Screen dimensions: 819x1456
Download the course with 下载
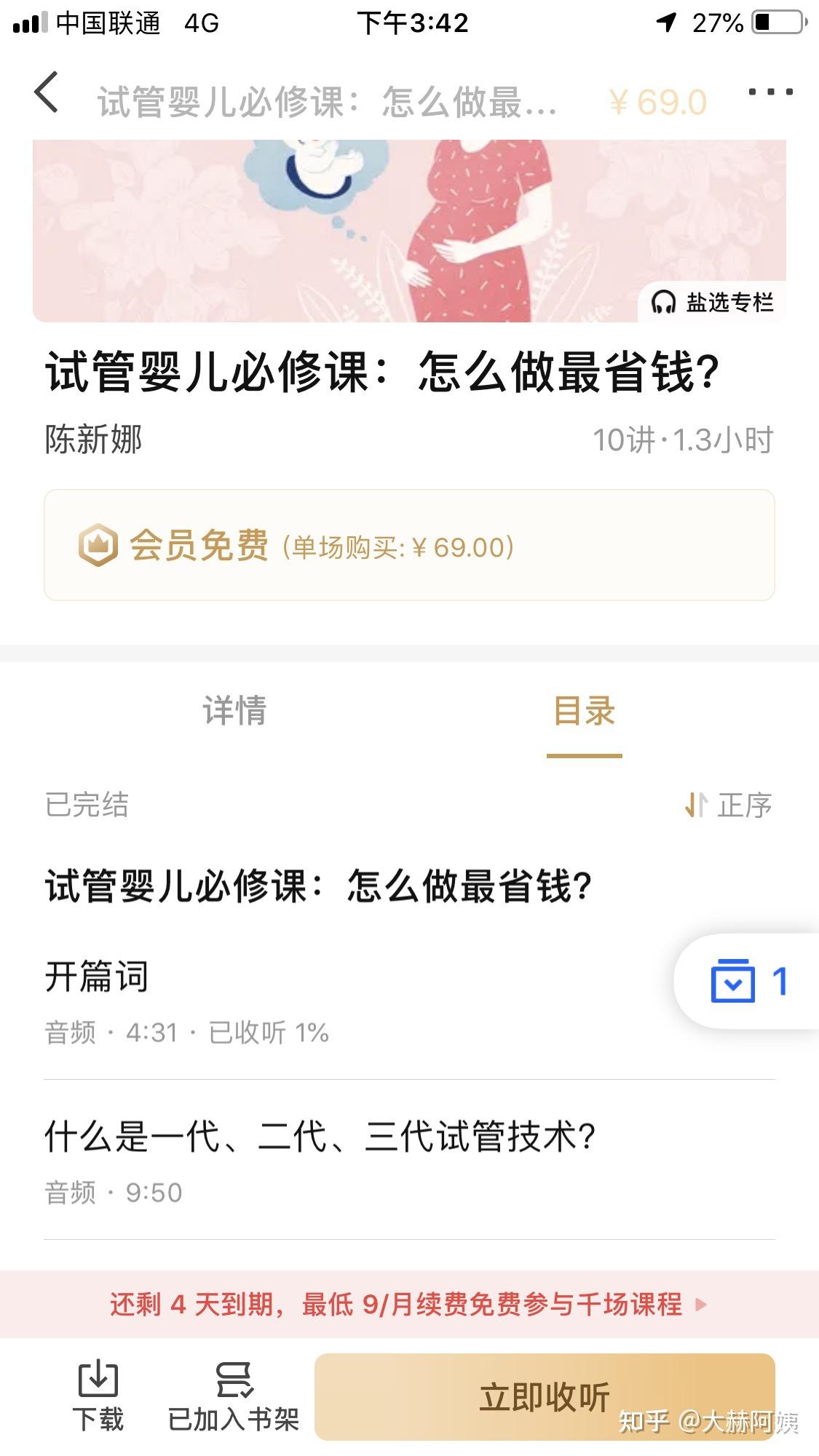(98, 1396)
